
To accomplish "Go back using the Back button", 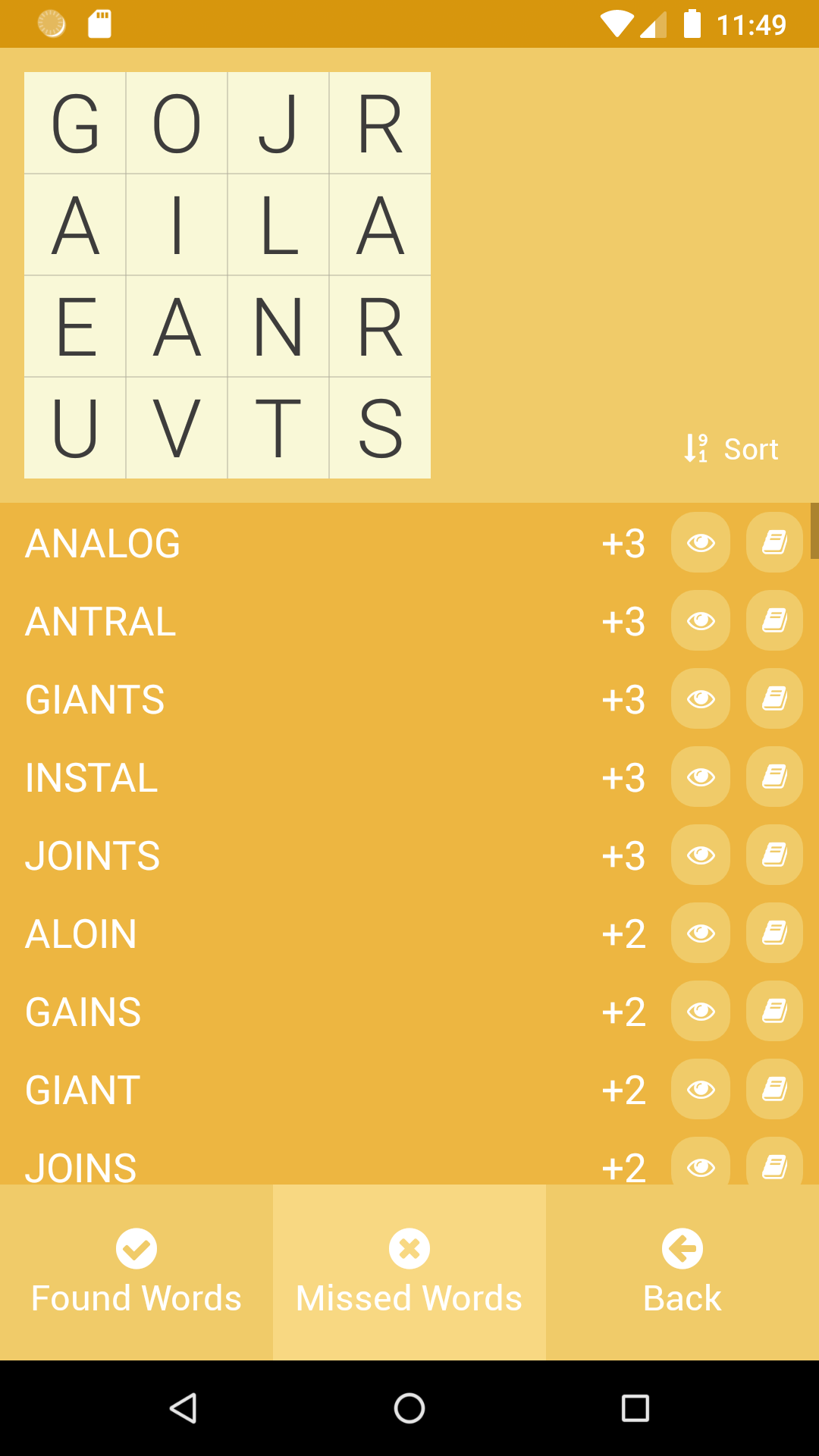I will [x=682, y=1272].
